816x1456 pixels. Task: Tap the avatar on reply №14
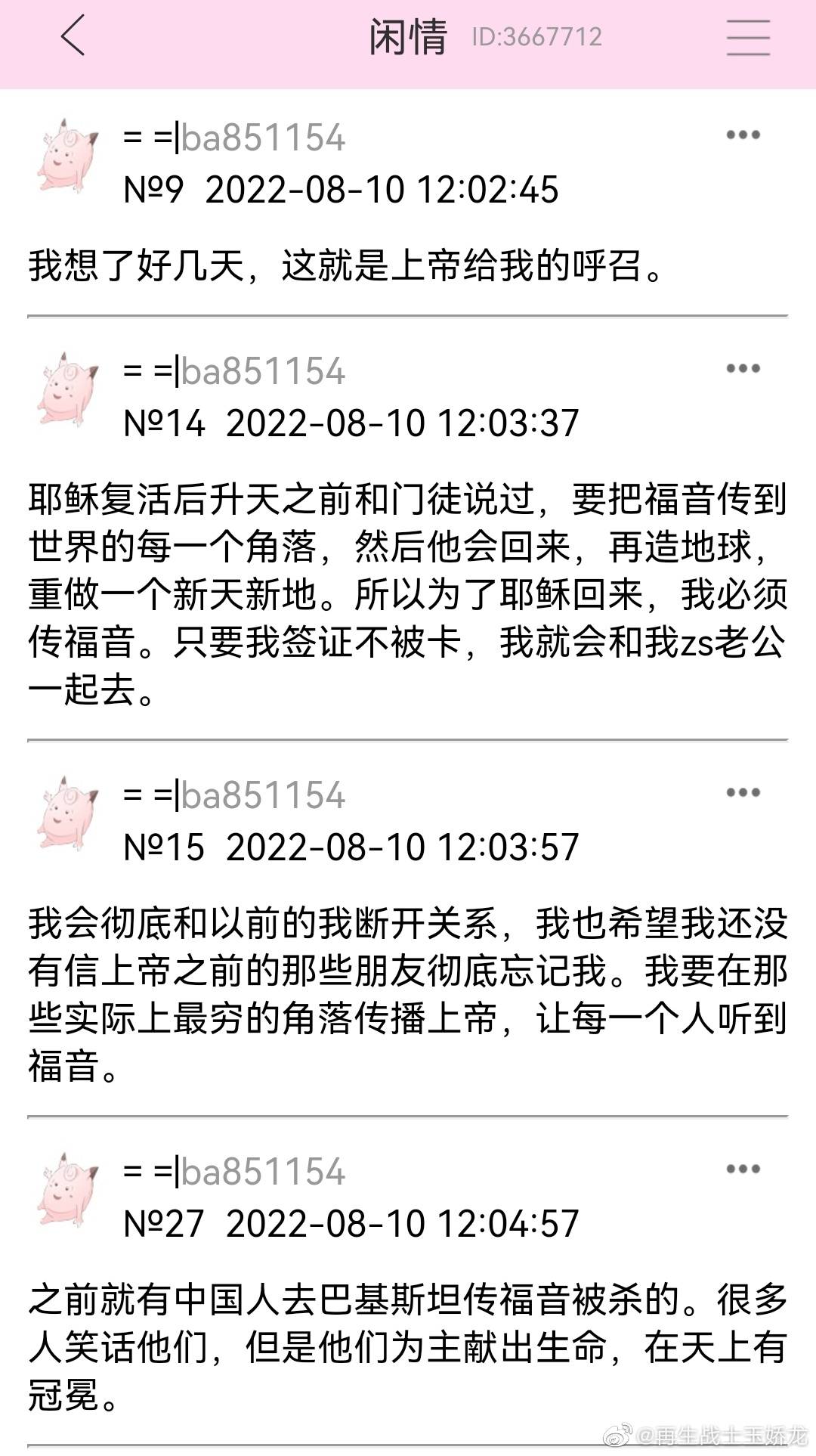68,390
